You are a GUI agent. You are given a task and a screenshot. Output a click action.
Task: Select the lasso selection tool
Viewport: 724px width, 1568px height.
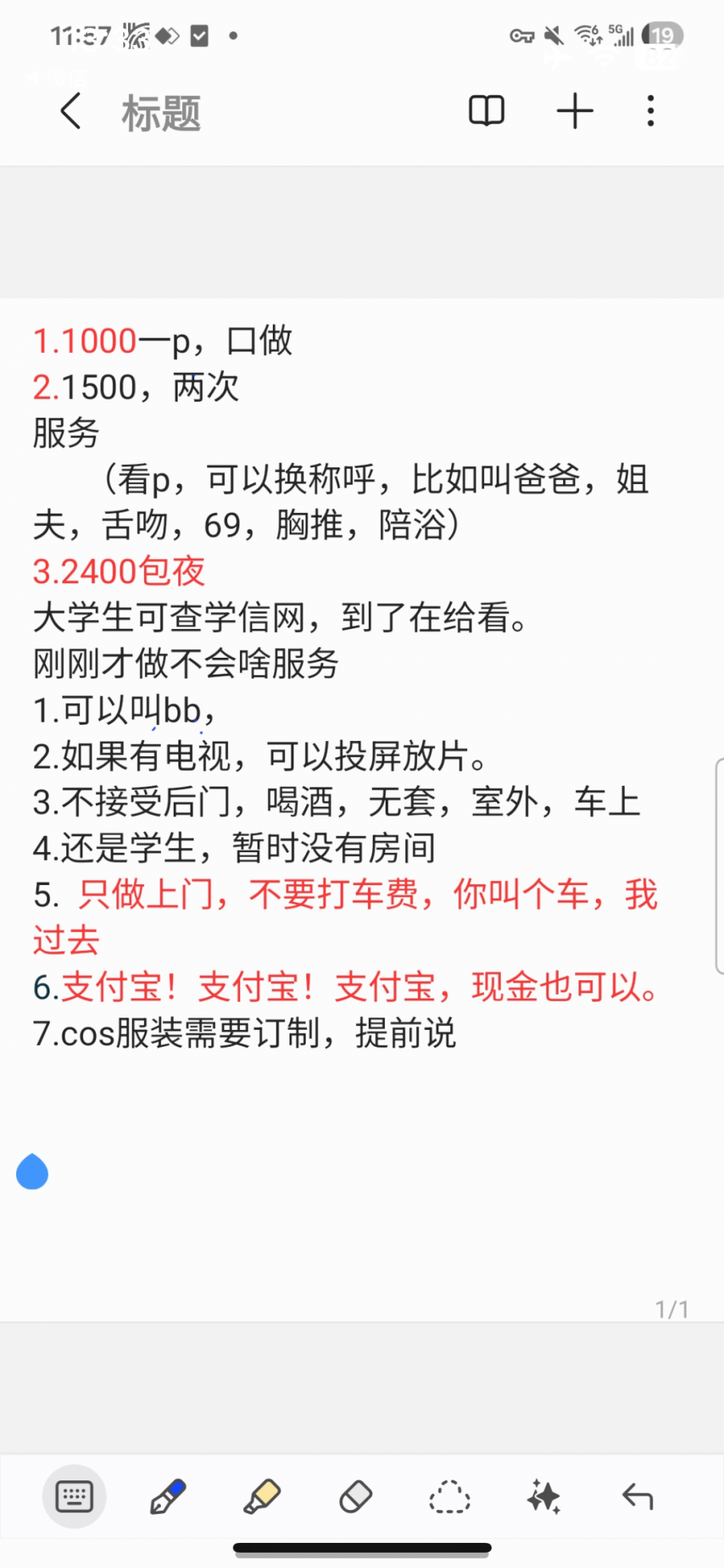coord(450,1497)
